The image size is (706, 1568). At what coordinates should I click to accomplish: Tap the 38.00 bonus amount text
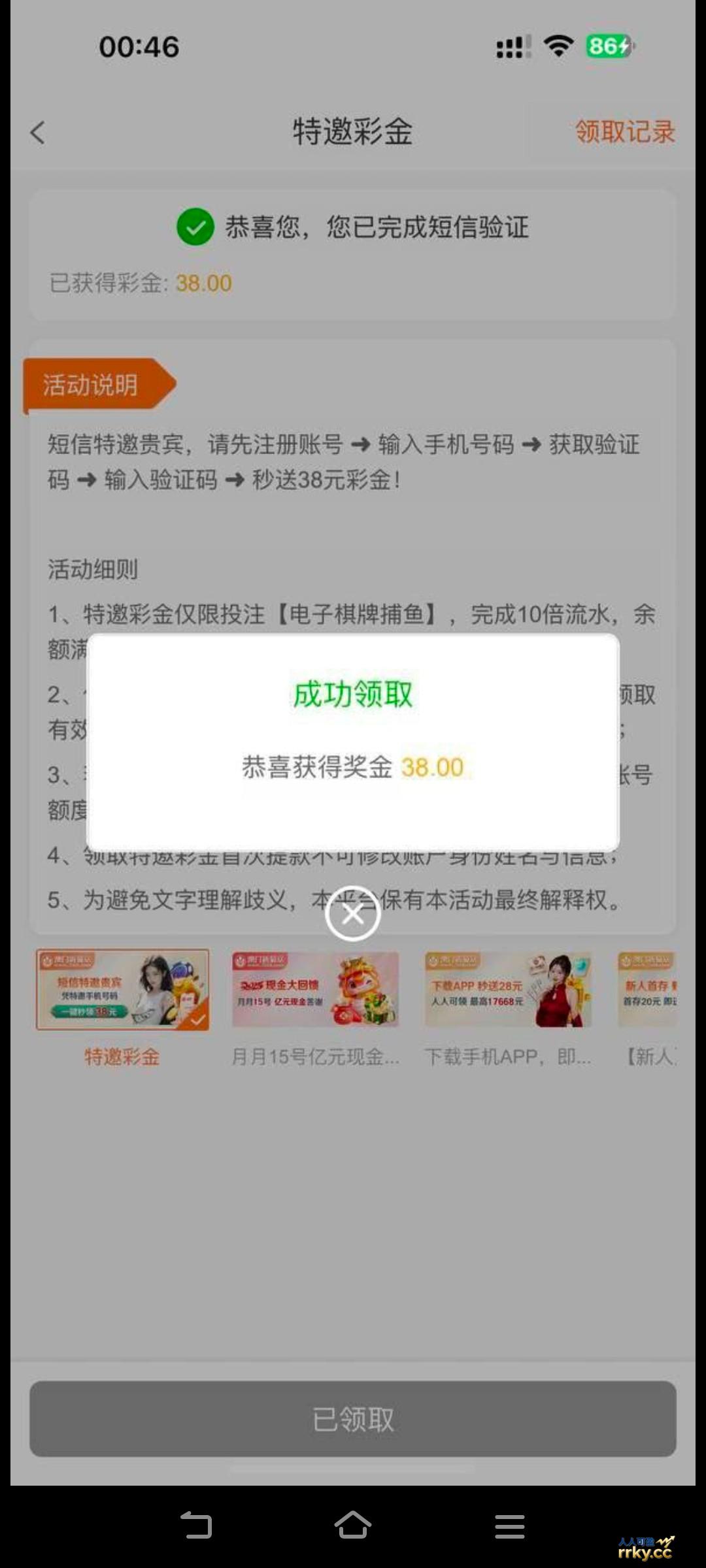coord(205,283)
